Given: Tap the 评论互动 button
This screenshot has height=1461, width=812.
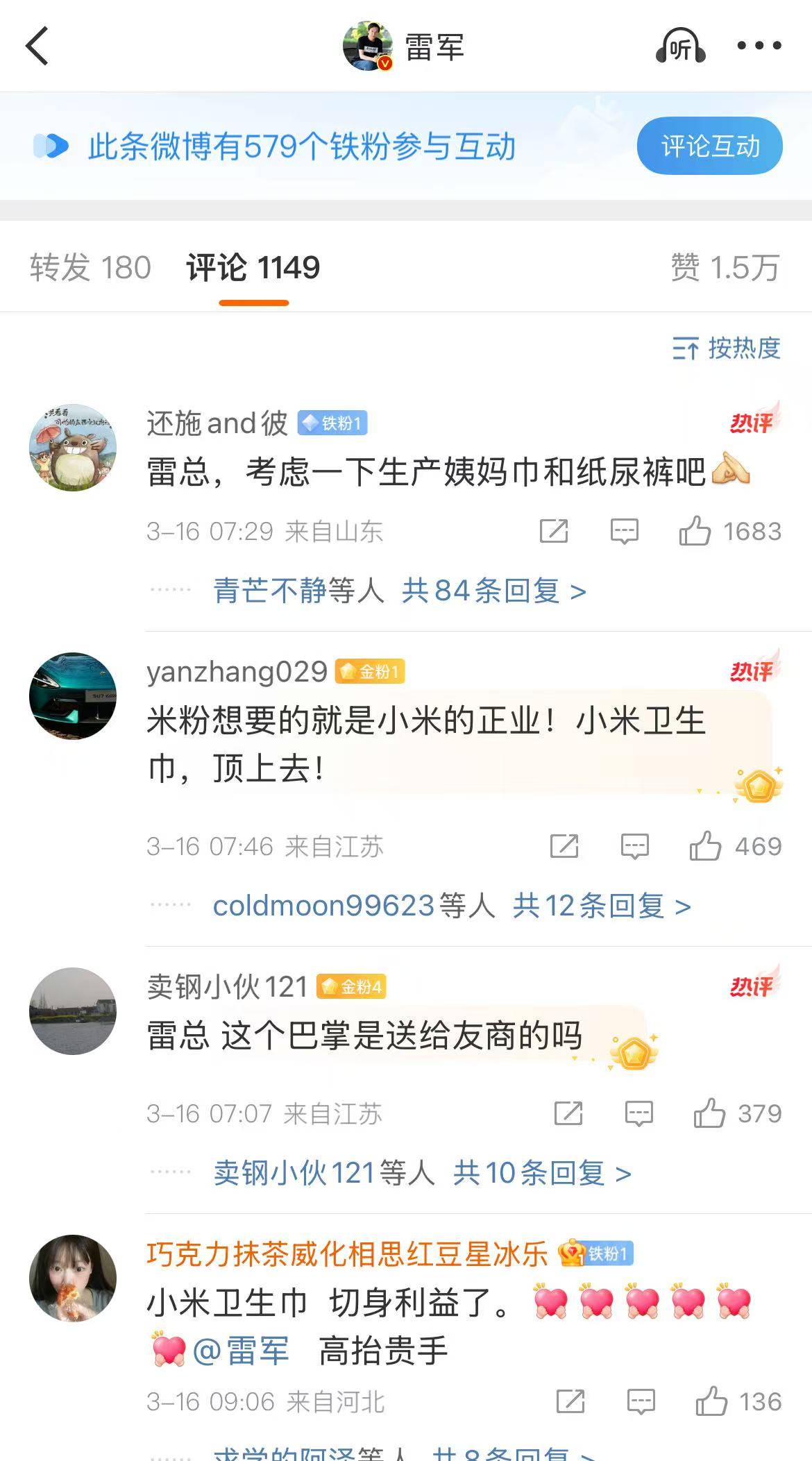Looking at the screenshot, I should (709, 146).
